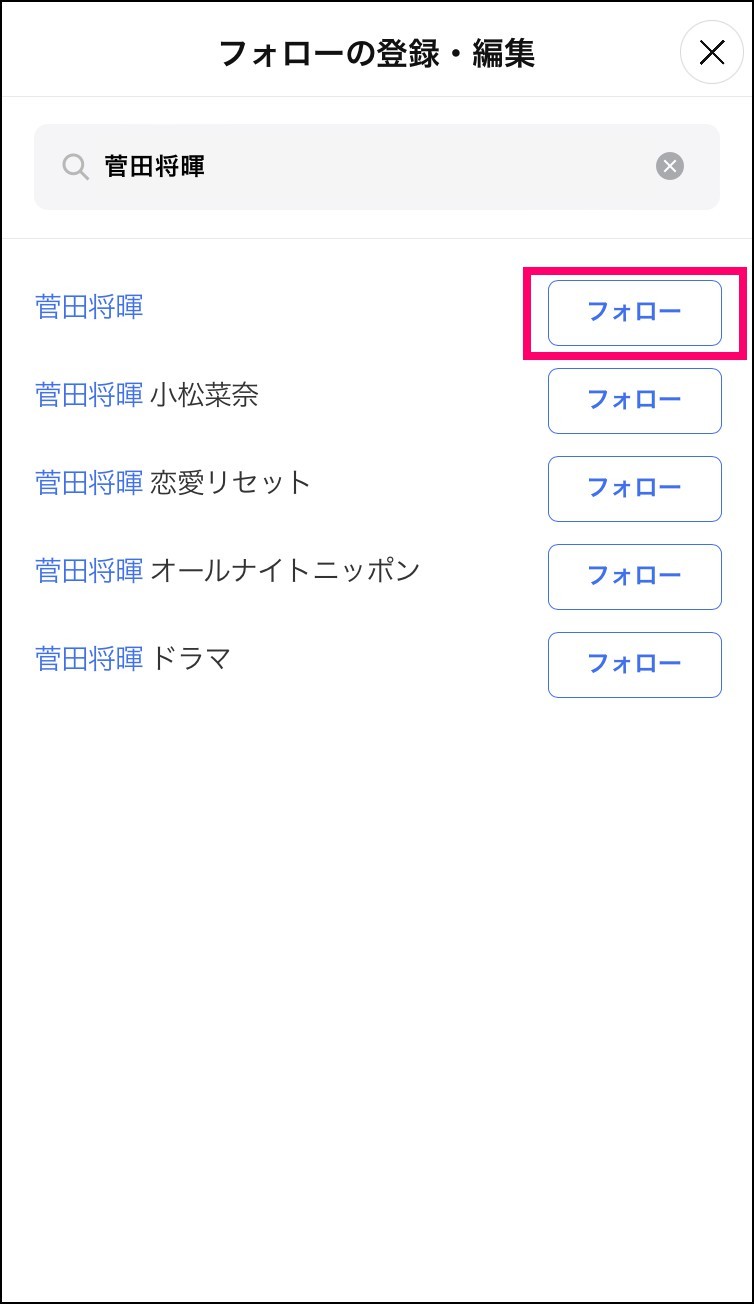Tap the search field containing 菅田将暉
This screenshot has width=754, height=1304.
coord(377,167)
